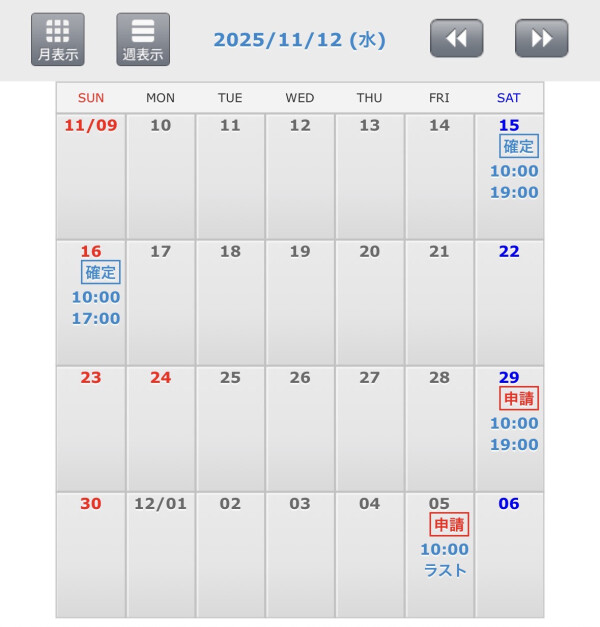Select Monday 10 in the calendar
The width and height of the screenshot is (600, 627).
pos(160,176)
